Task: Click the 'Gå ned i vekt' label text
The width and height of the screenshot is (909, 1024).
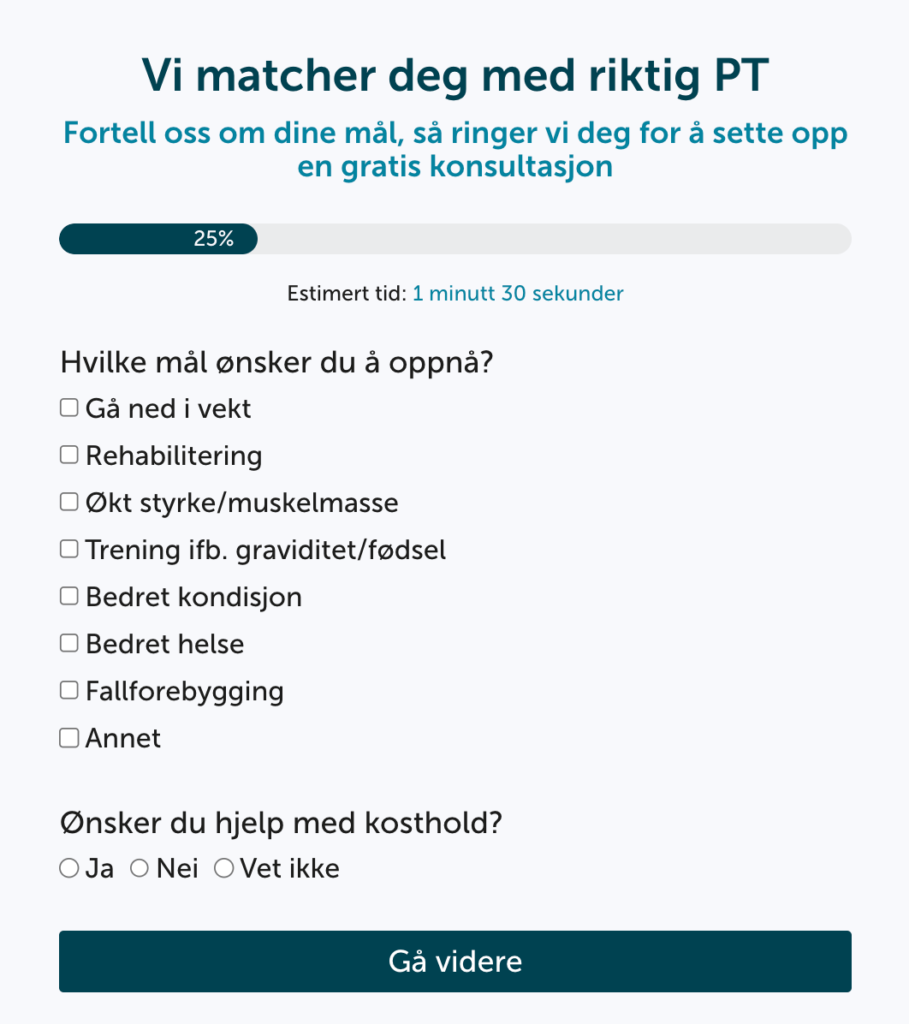Action: (x=166, y=408)
